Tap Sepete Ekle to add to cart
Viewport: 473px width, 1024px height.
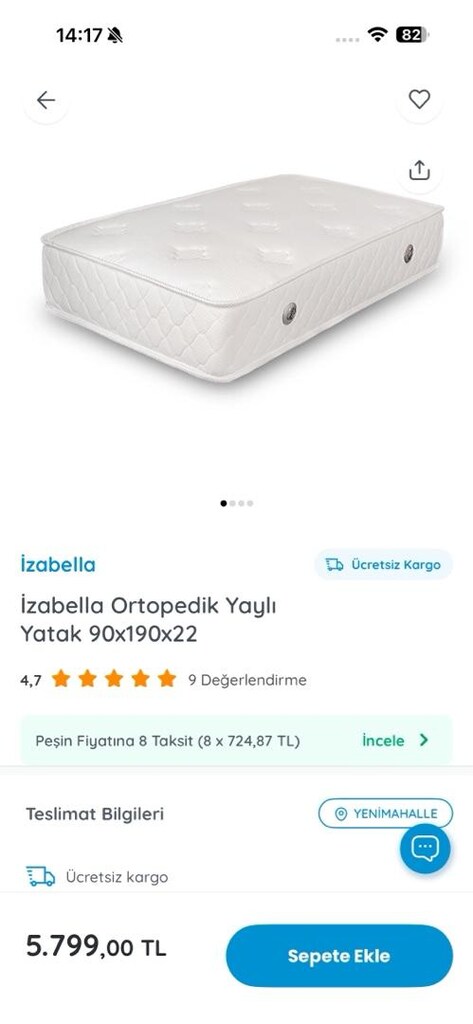pos(339,956)
